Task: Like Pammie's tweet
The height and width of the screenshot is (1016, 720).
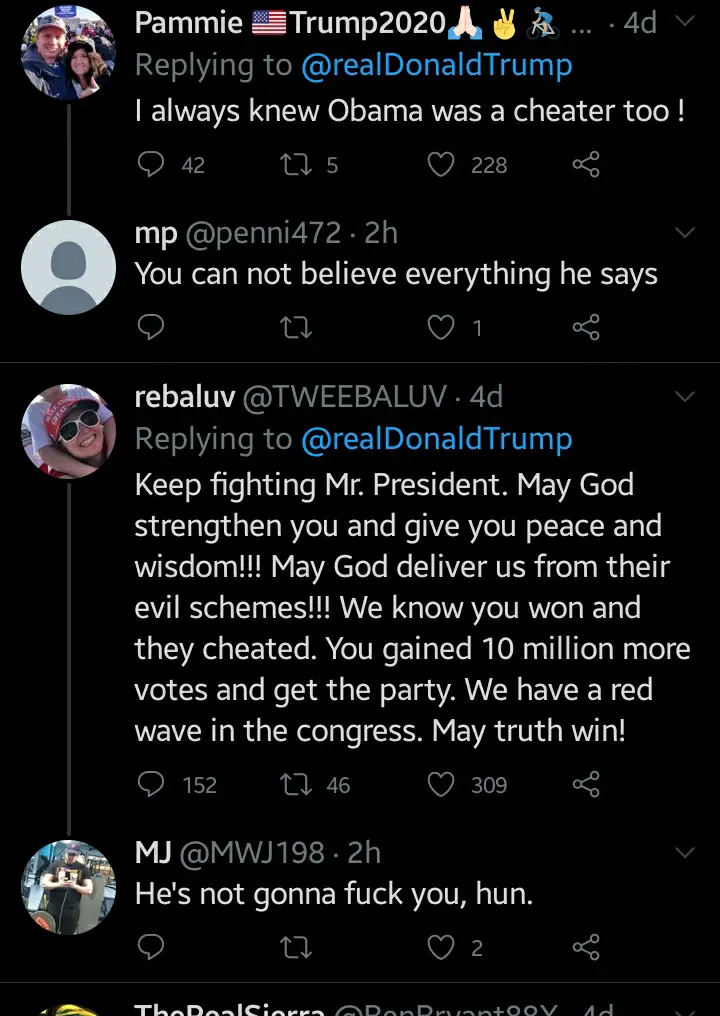Action: pyautogui.click(x=441, y=165)
